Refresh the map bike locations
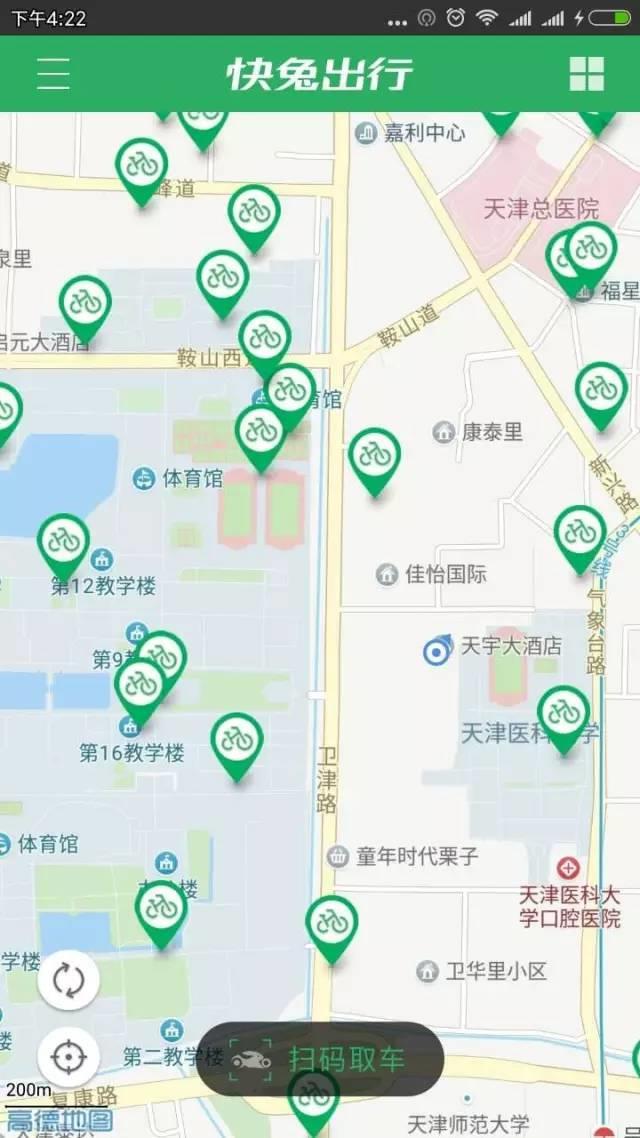Image resolution: width=640 pixels, height=1138 pixels. coord(69,981)
